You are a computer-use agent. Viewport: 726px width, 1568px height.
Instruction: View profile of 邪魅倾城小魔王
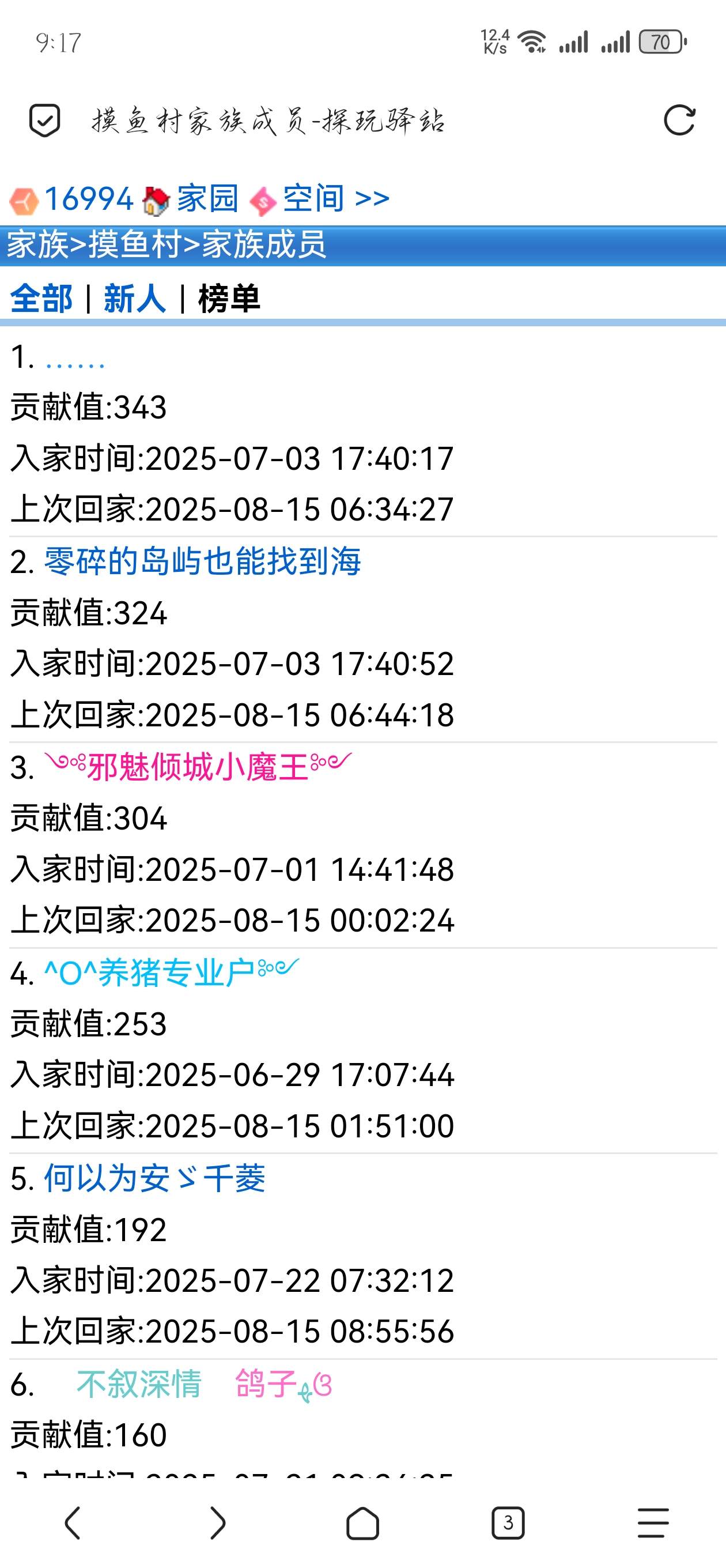click(x=198, y=767)
